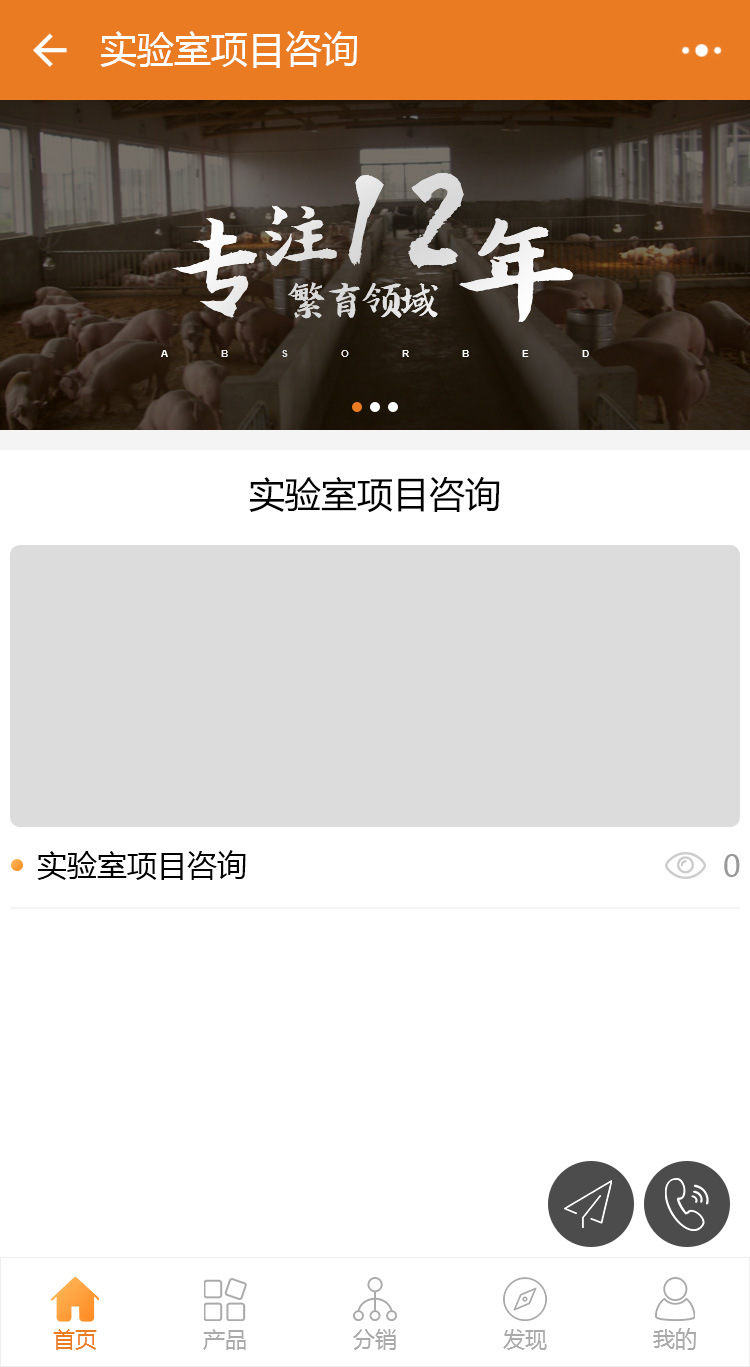Go back using the header arrow
The image size is (750, 1367).
point(49,50)
